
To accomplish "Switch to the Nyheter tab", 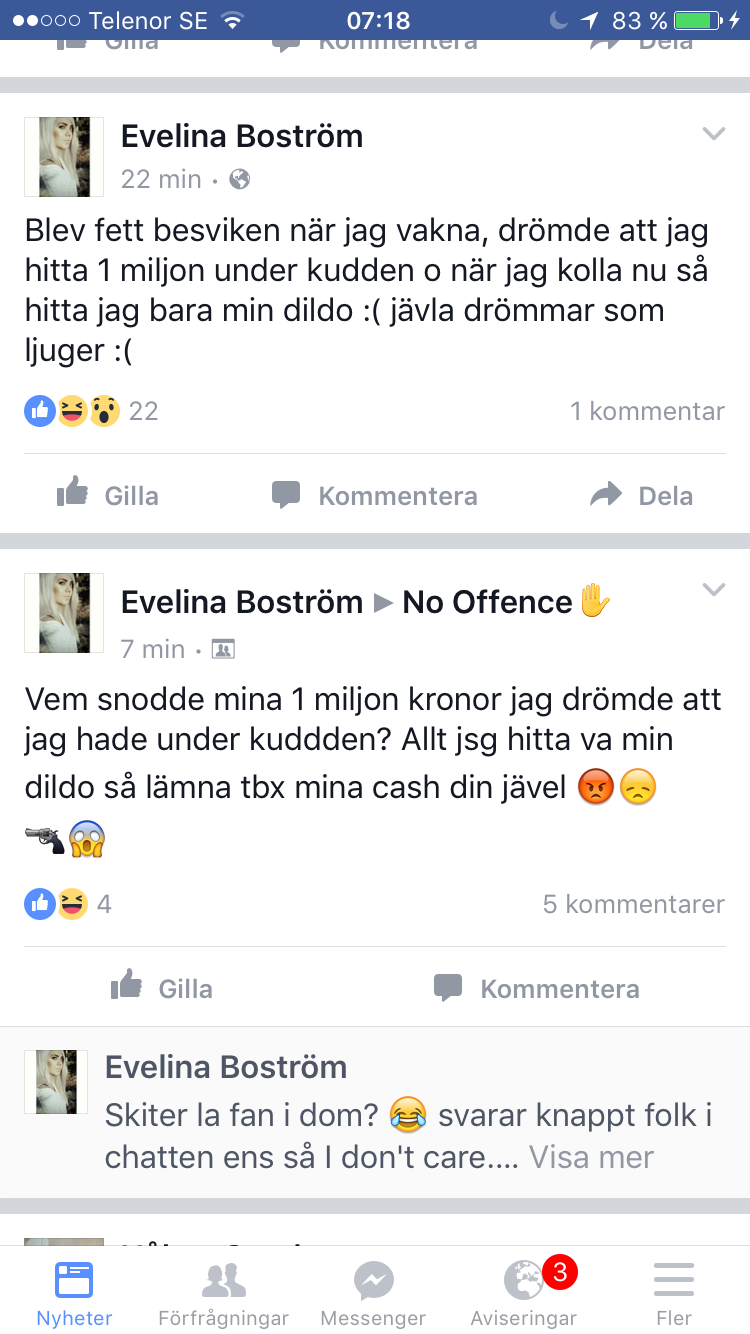I will [74, 1291].
